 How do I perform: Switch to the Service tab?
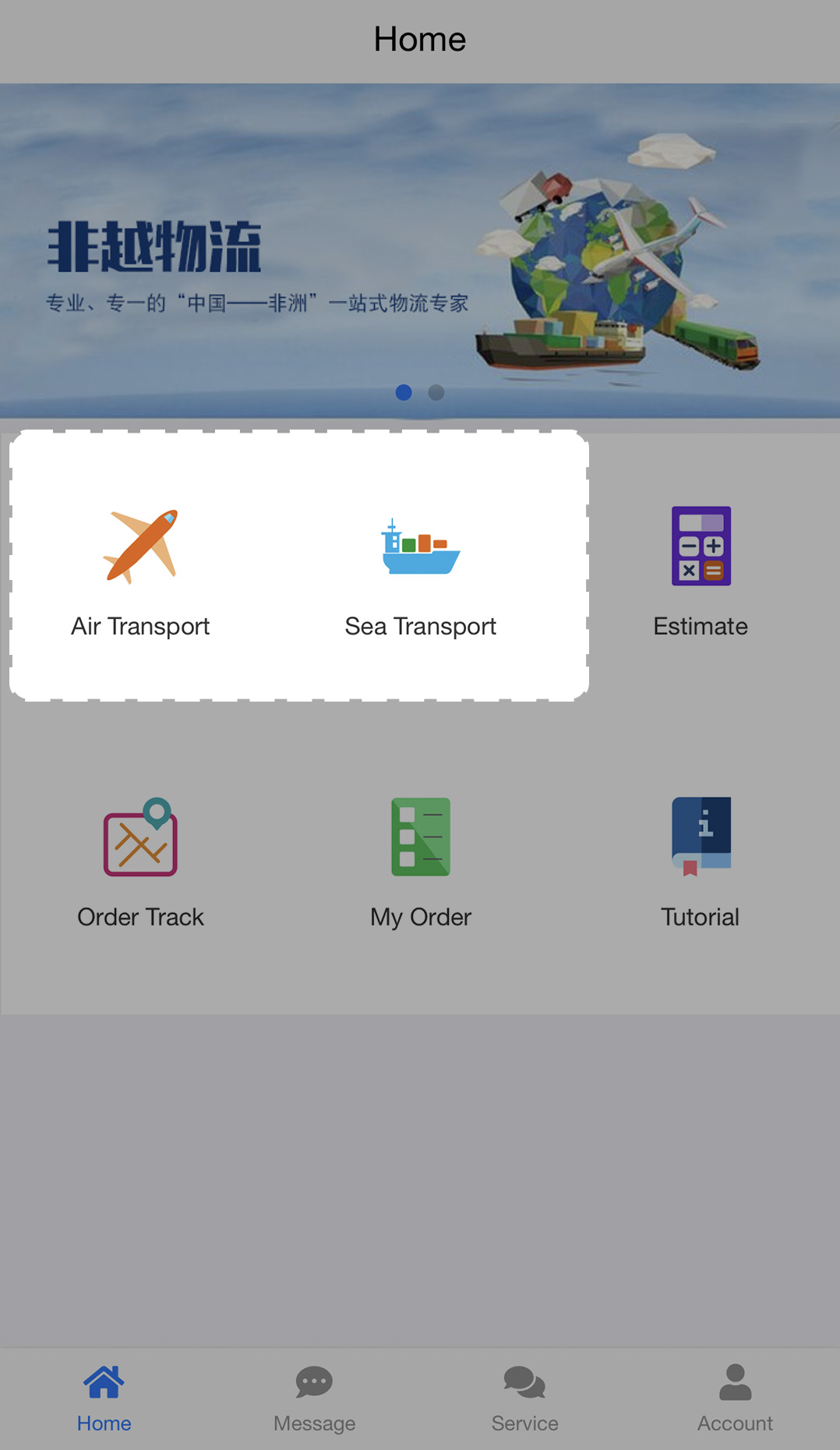524,1399
